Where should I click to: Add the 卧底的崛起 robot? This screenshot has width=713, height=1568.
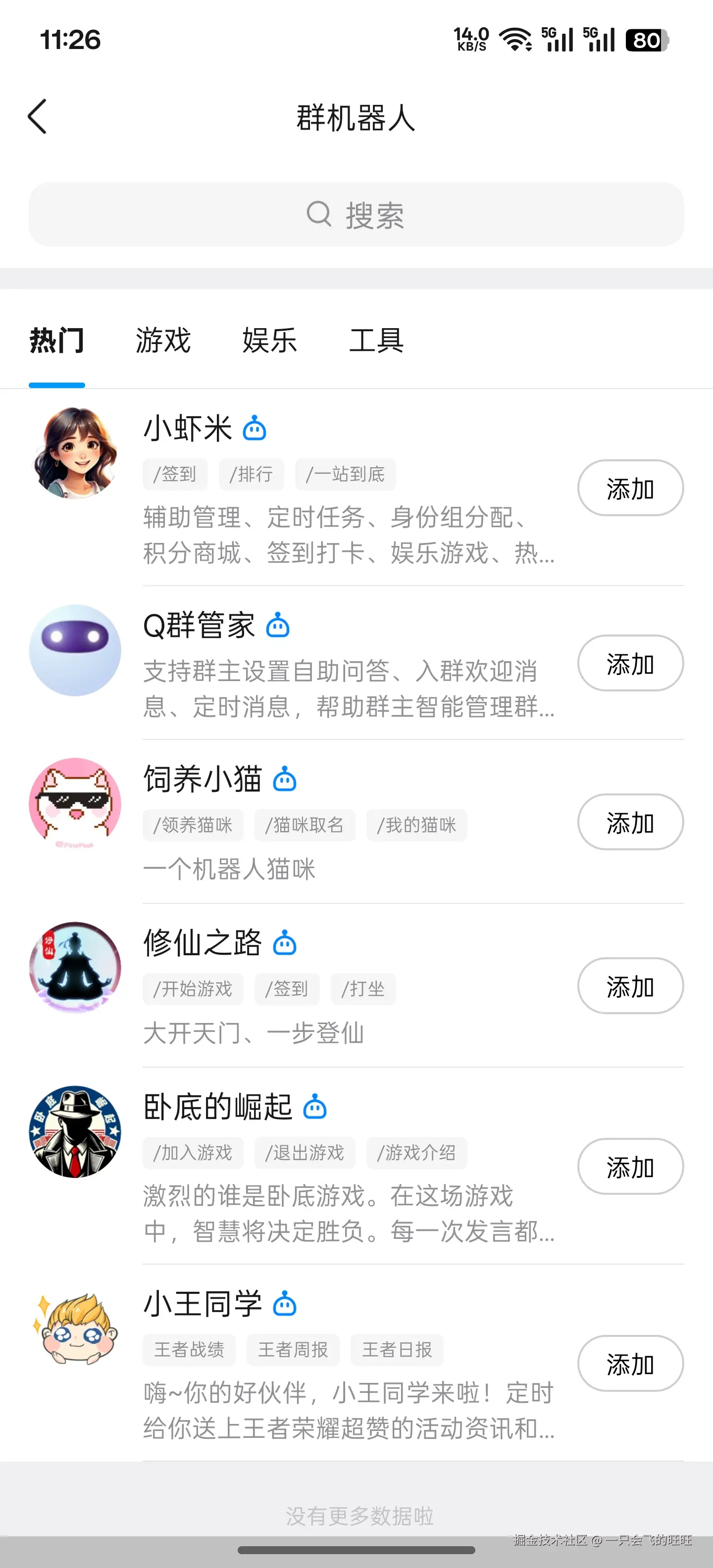click(630, 1166)
